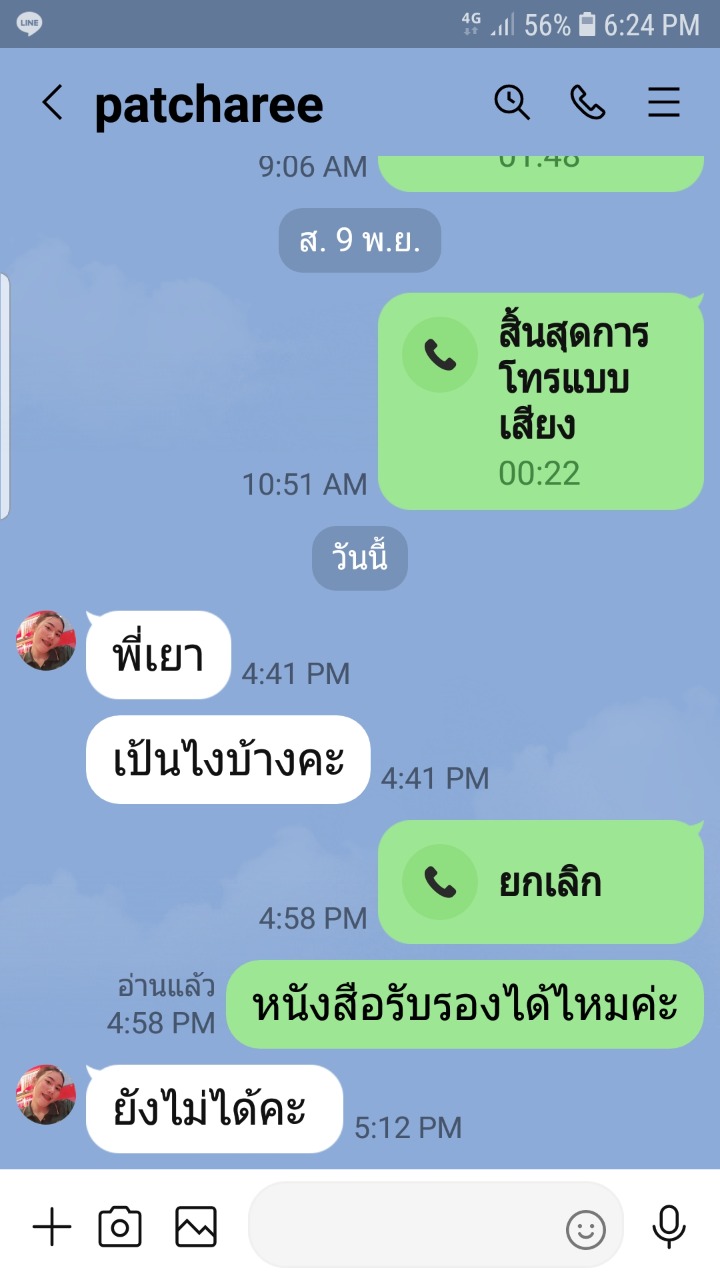The width and height of the screenshot is (720, 1280).
Task: Open the emoji and sticker picker
Action: [x=586, y=1229]
